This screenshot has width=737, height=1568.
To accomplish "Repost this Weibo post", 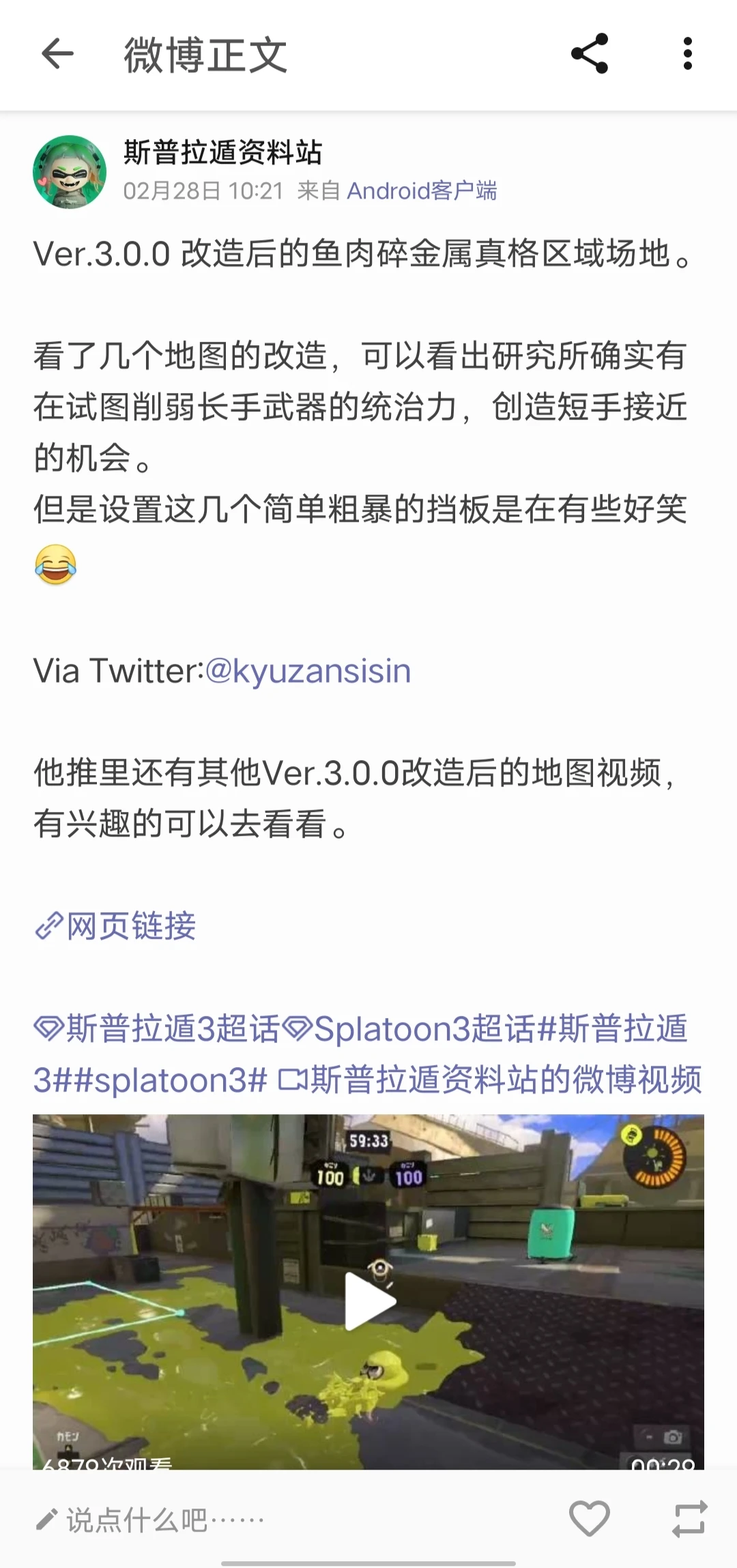I will tap(689, 1519).
